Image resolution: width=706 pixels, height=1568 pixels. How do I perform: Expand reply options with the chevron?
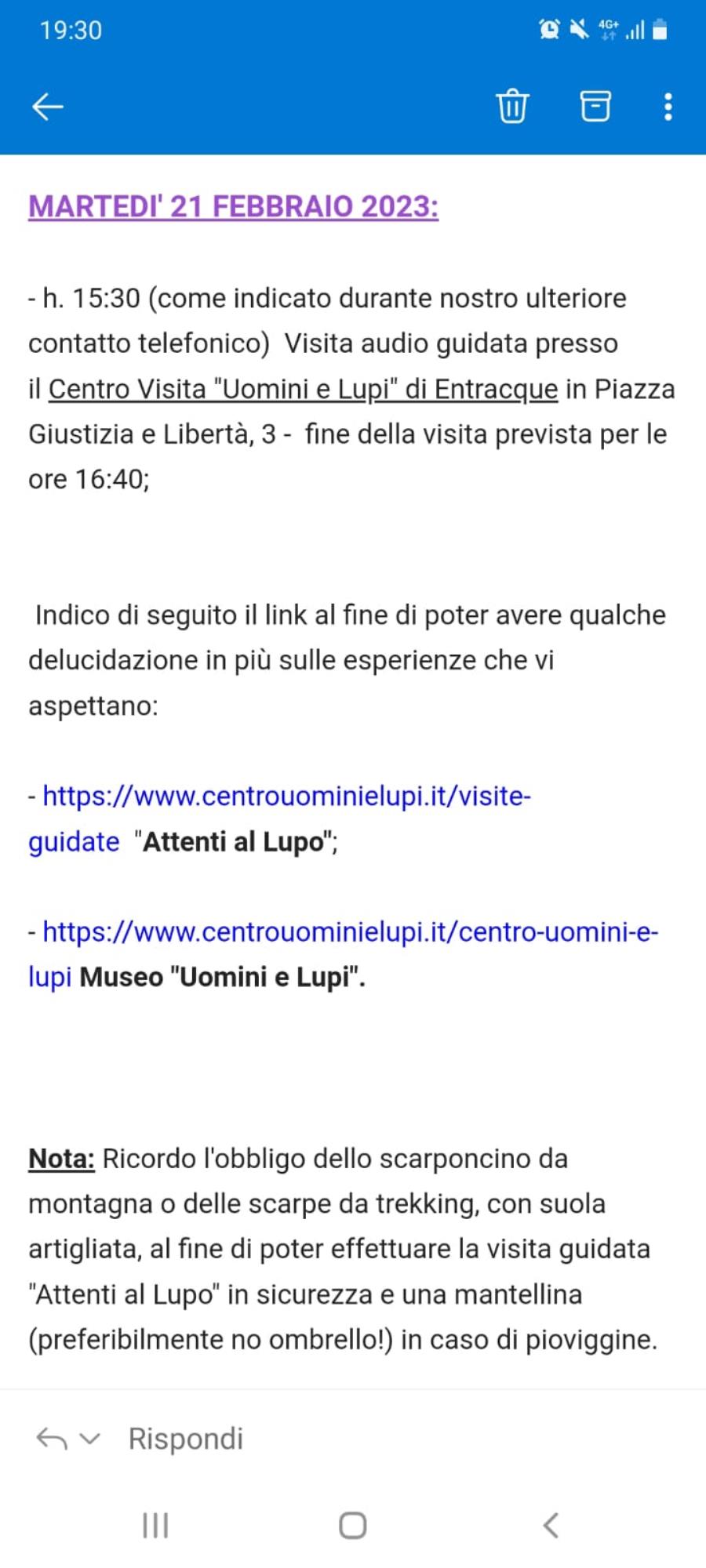[91, 1439]
